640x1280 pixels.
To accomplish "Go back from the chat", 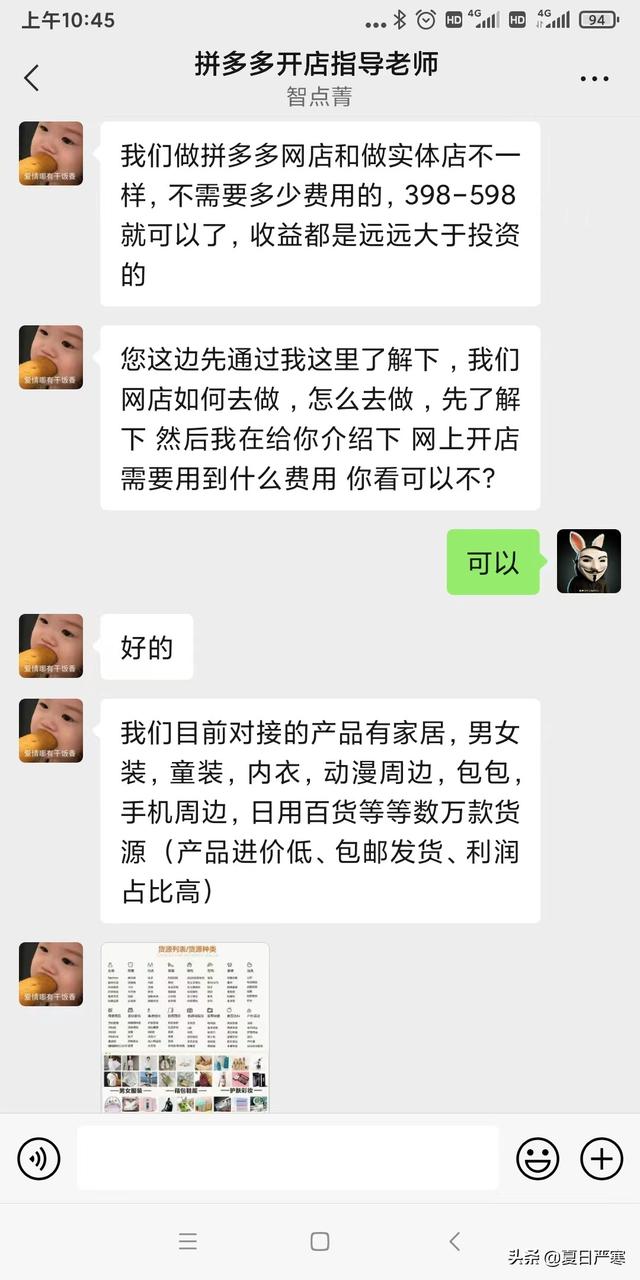I will coord(32,78).
